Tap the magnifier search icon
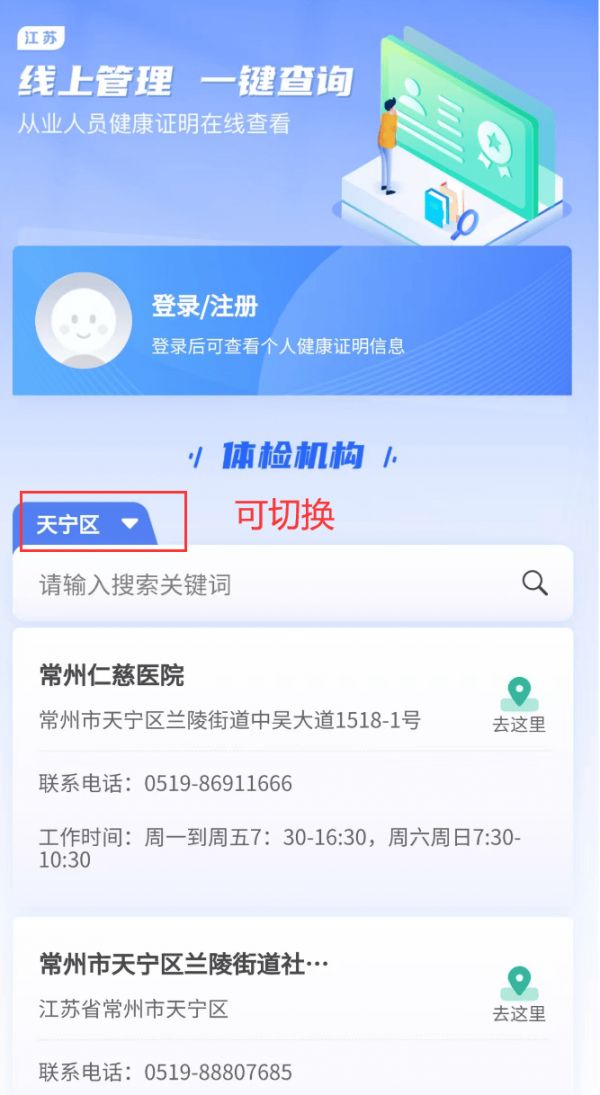This screenshot has height=1095, width=600. (535, 583)
